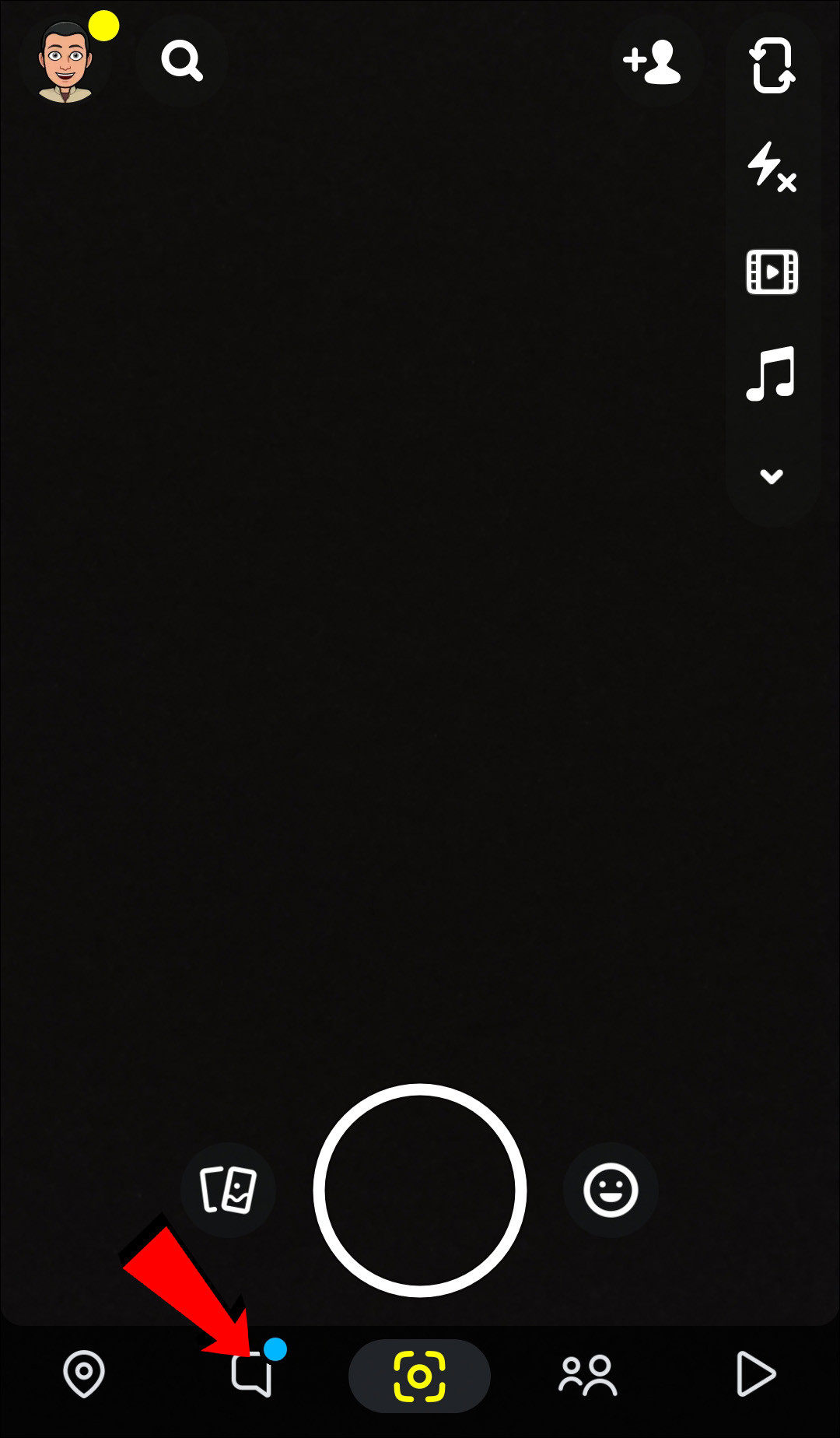This screenshot has height=1438, width=840.
Task: Tap the add friends icon
Action: [x=653, y=62]
